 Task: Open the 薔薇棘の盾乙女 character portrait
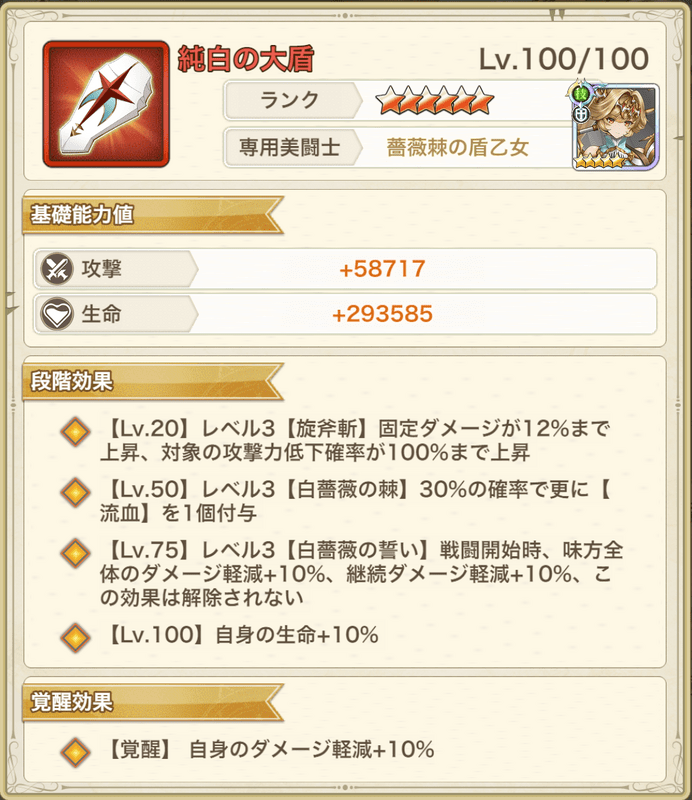(616, 127)
